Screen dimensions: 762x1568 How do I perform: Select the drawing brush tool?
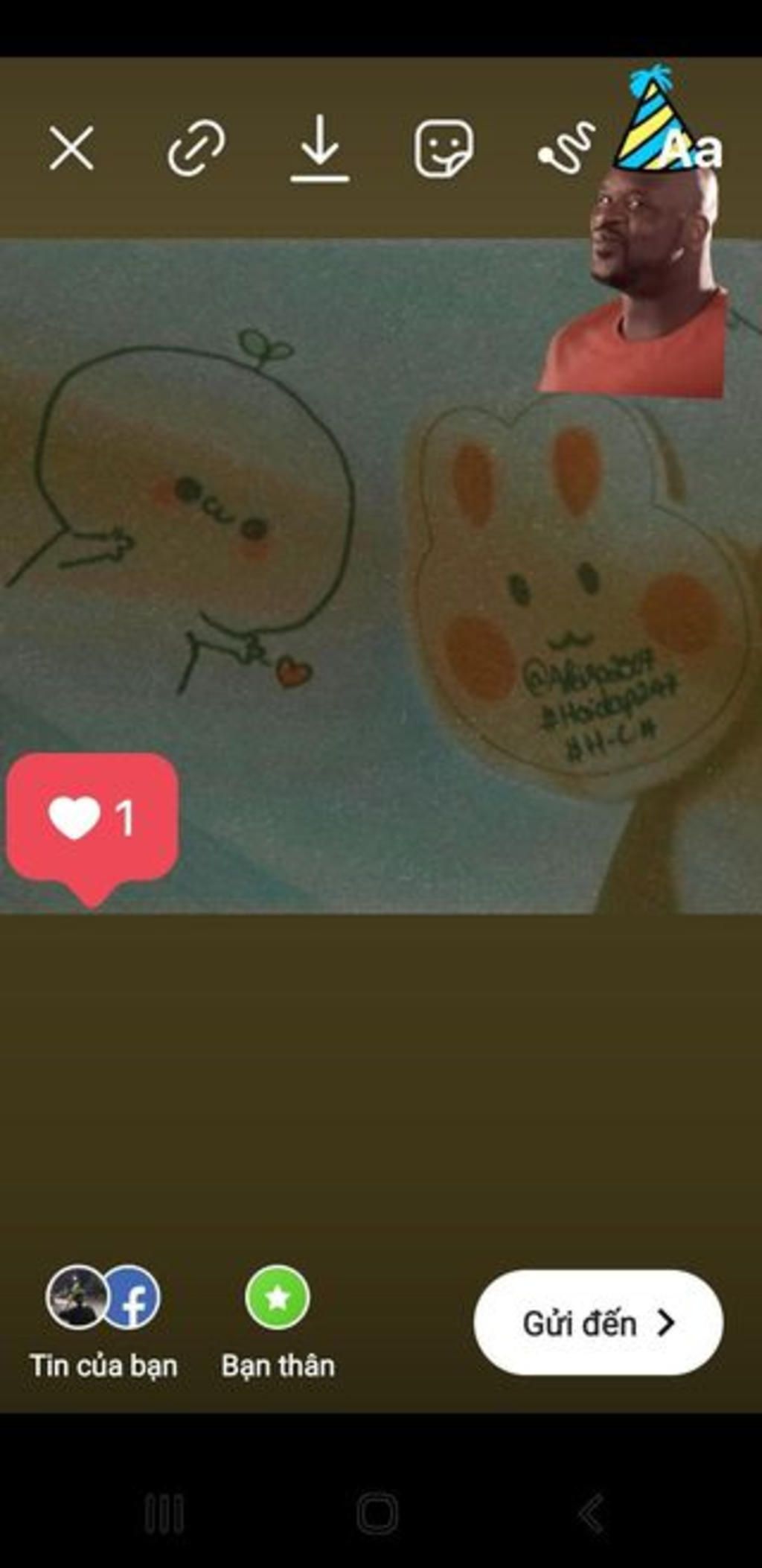tap(567, 147)
